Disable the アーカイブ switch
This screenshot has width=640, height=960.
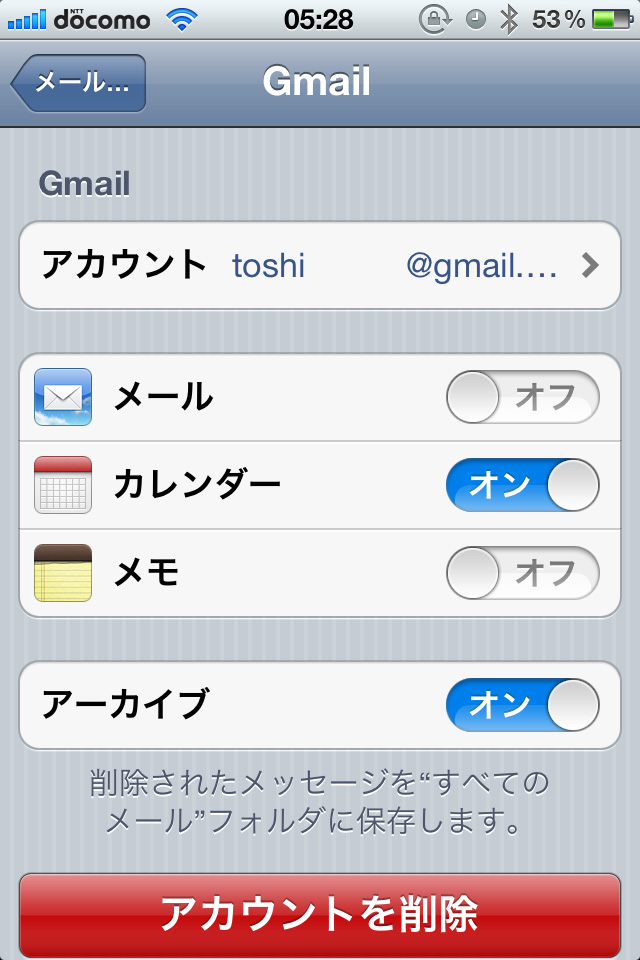tap(522, 705)
